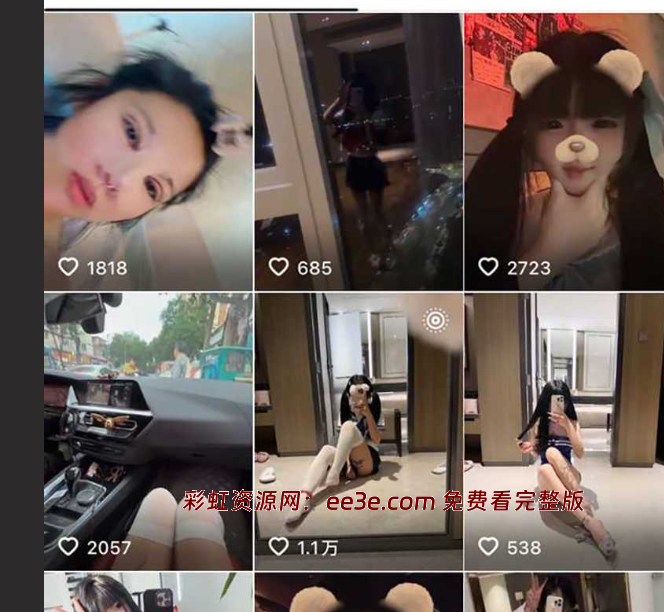Play the bear-filter video with 2723 likes
The image size is (664, 612).
564,150
